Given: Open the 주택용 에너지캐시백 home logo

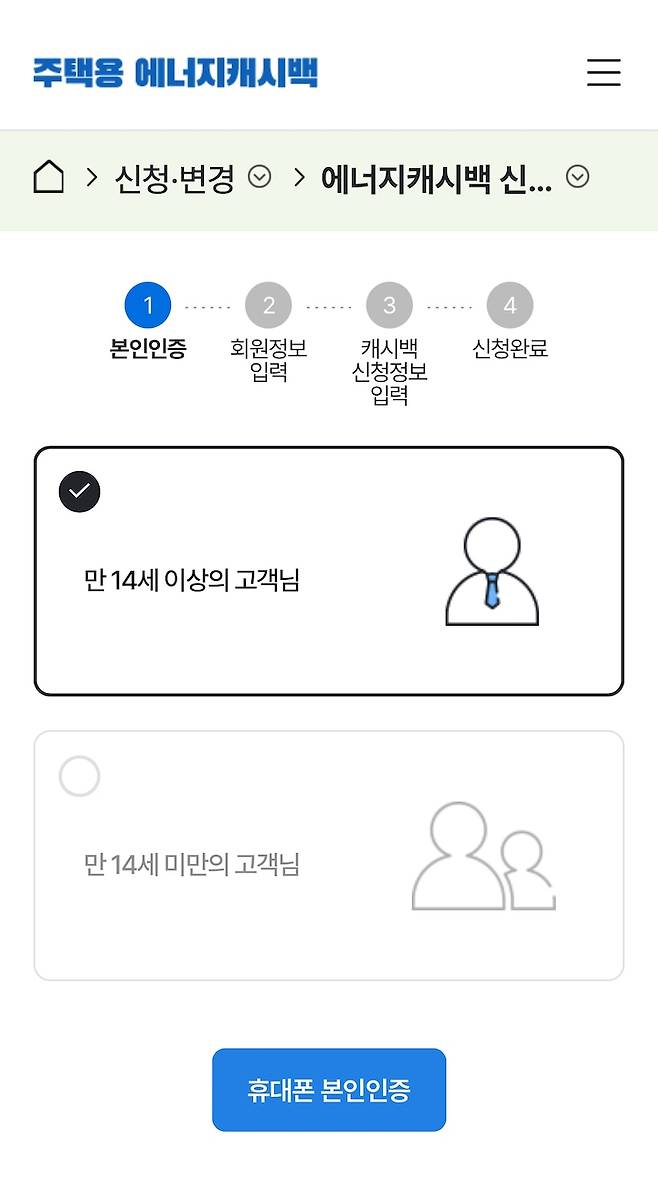Looking at the screenshot, I should pos(175,72).
